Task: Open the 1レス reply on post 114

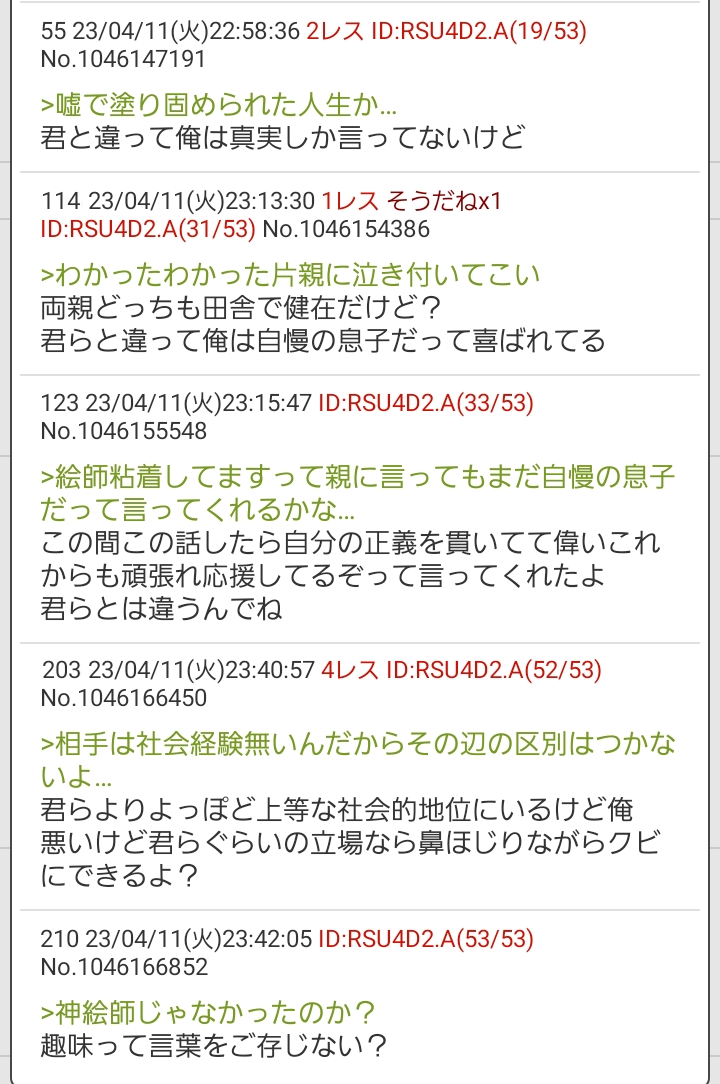Action: [x=350, y=201]
